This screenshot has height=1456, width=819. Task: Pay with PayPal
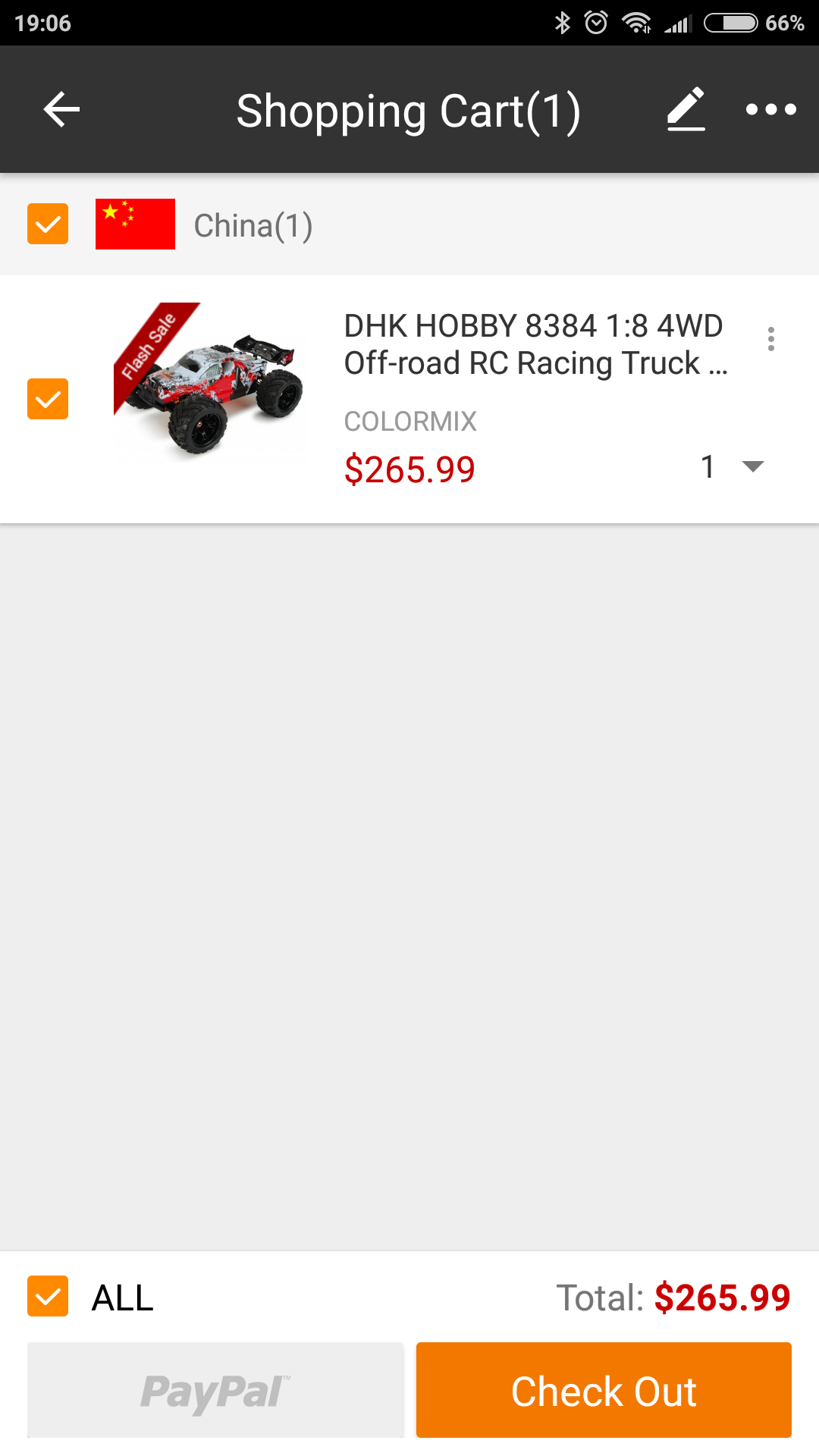[x=215, y=1390]
